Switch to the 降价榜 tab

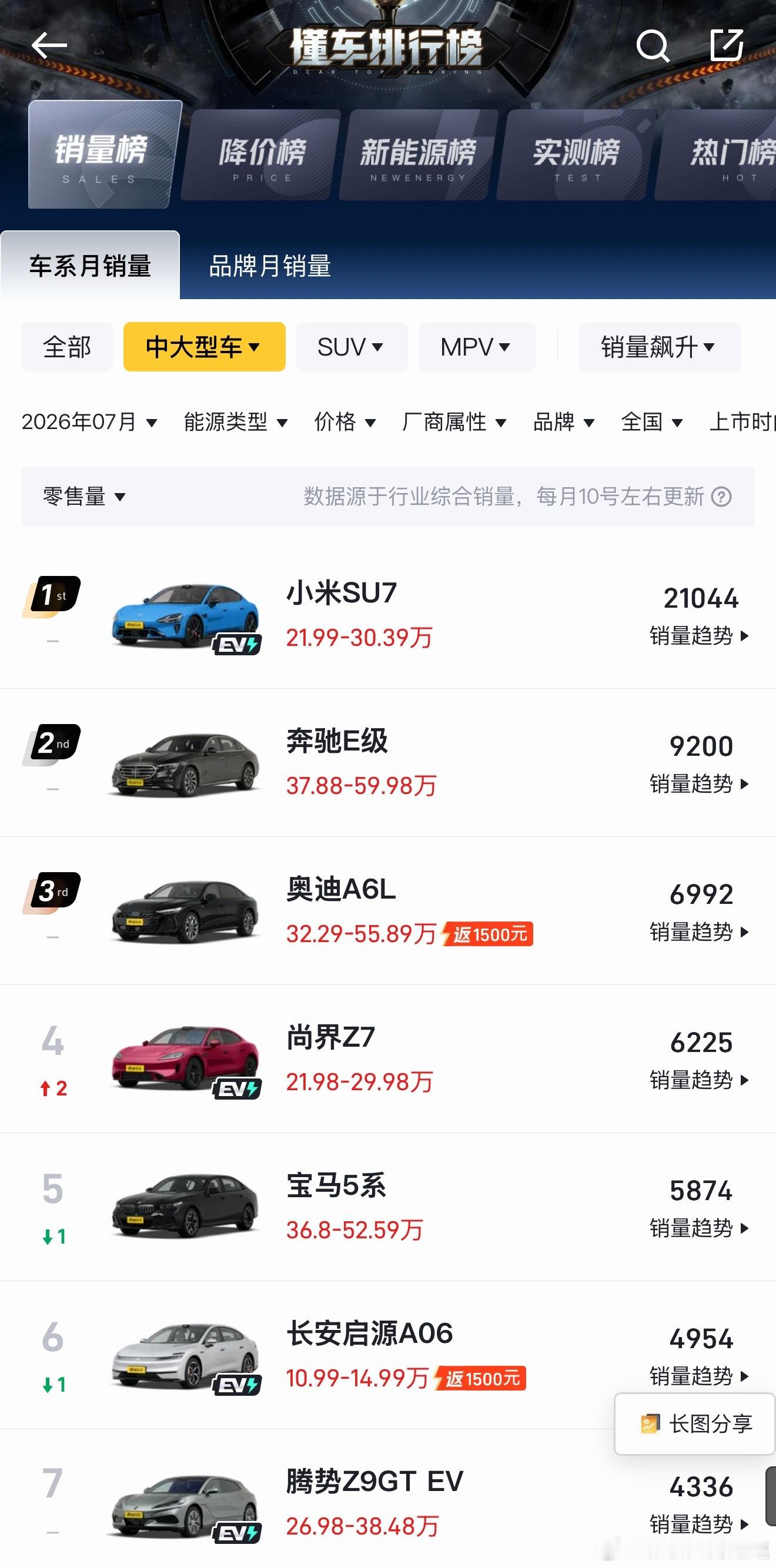click(x=261, y=155)
